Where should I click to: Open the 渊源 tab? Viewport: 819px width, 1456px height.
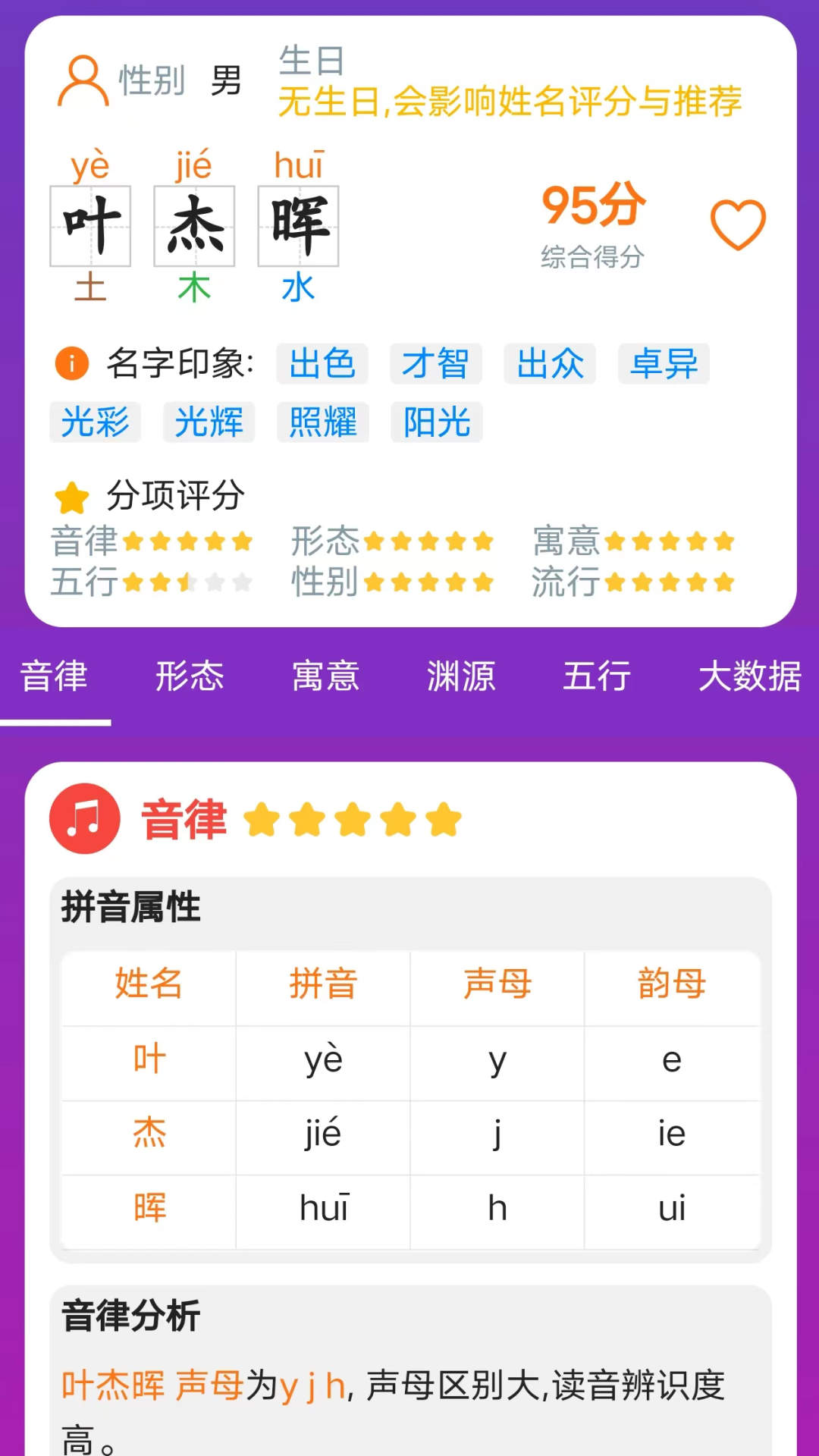pos(461,677)
